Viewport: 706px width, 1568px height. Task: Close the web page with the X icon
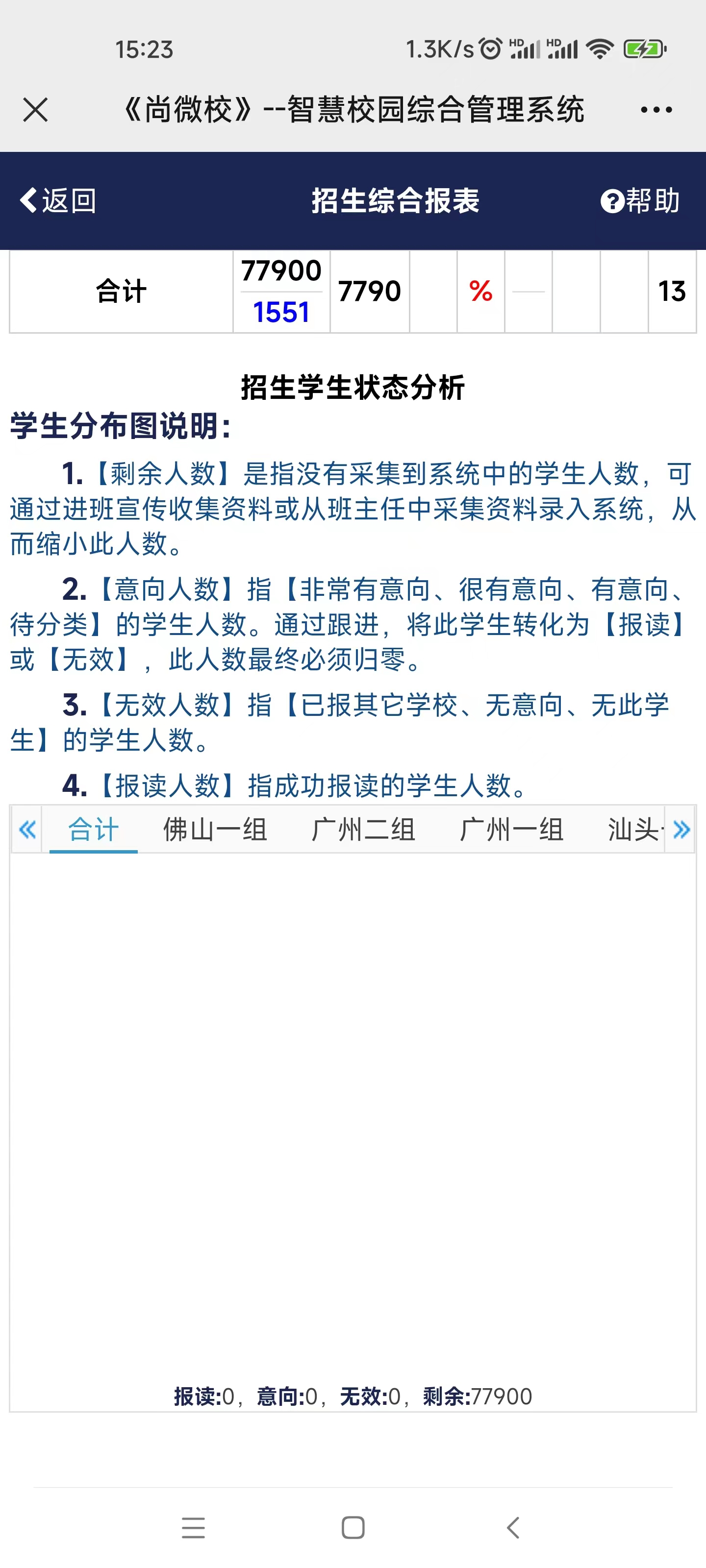[x=35, y=110]
